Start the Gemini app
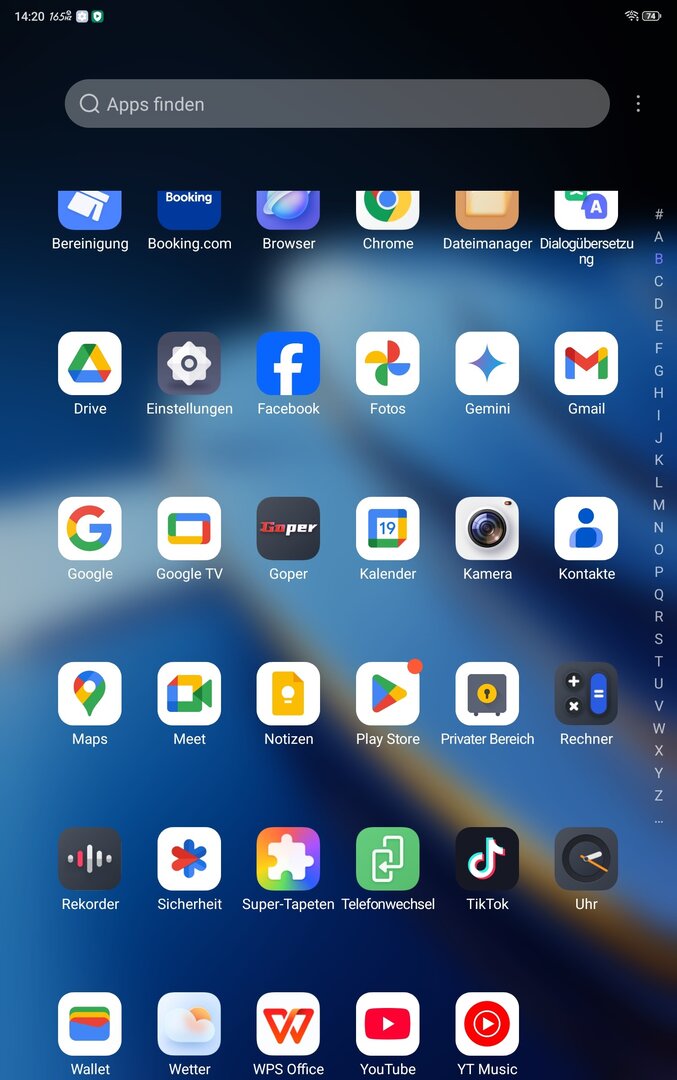 coord(487,365)
